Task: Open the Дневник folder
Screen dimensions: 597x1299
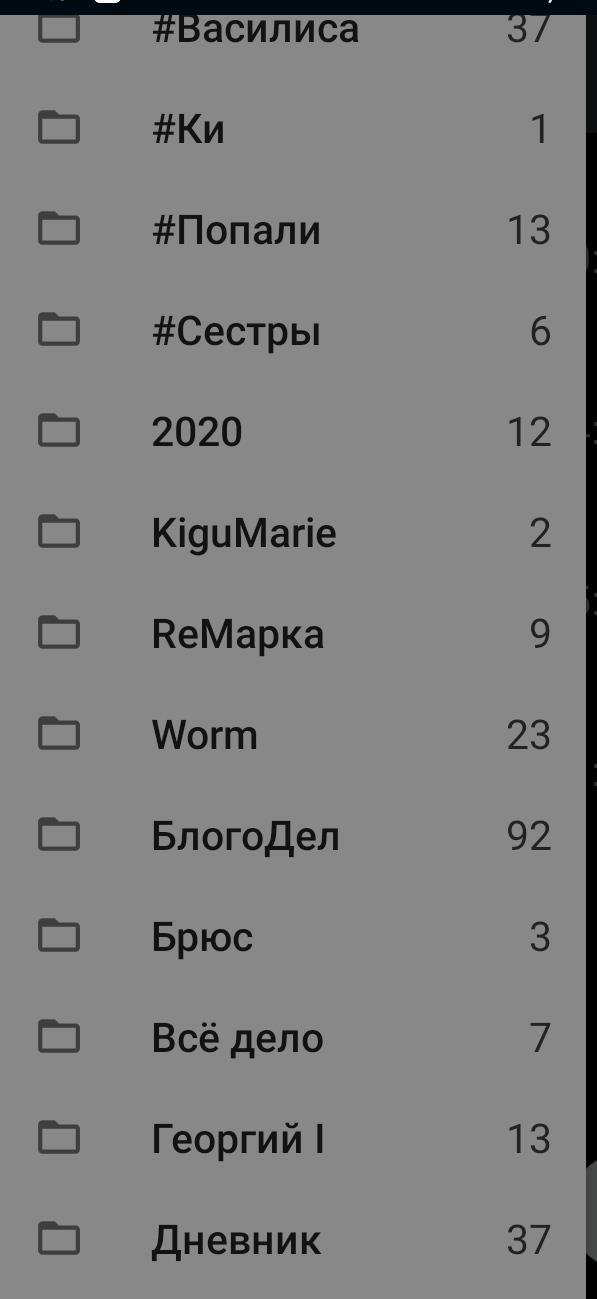Action: (x=293, y=1239)
